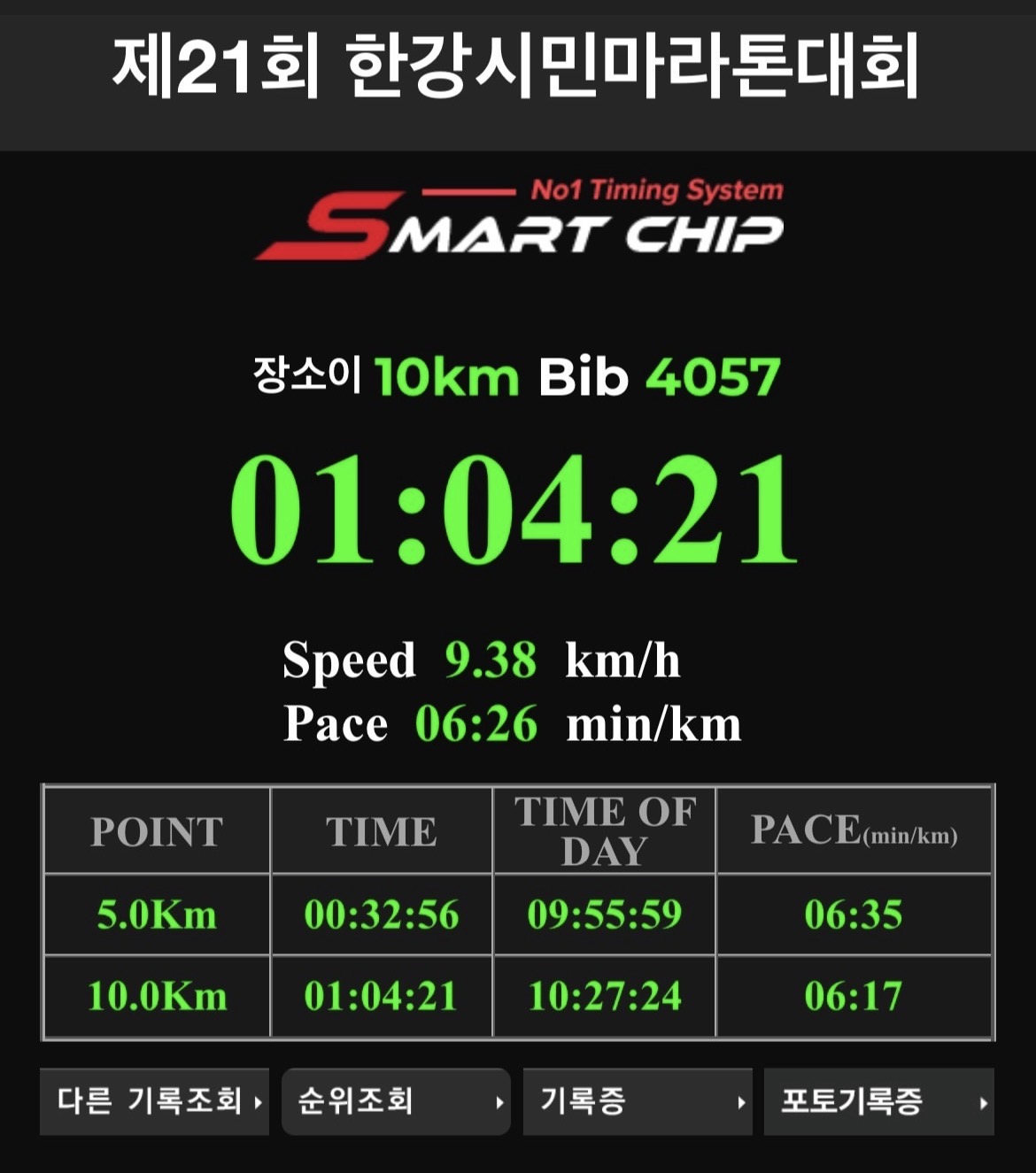Screen dimensions: 1036x1173
Task: Check ranking via 순위조회 button
Action: [x=396, y=1101]
